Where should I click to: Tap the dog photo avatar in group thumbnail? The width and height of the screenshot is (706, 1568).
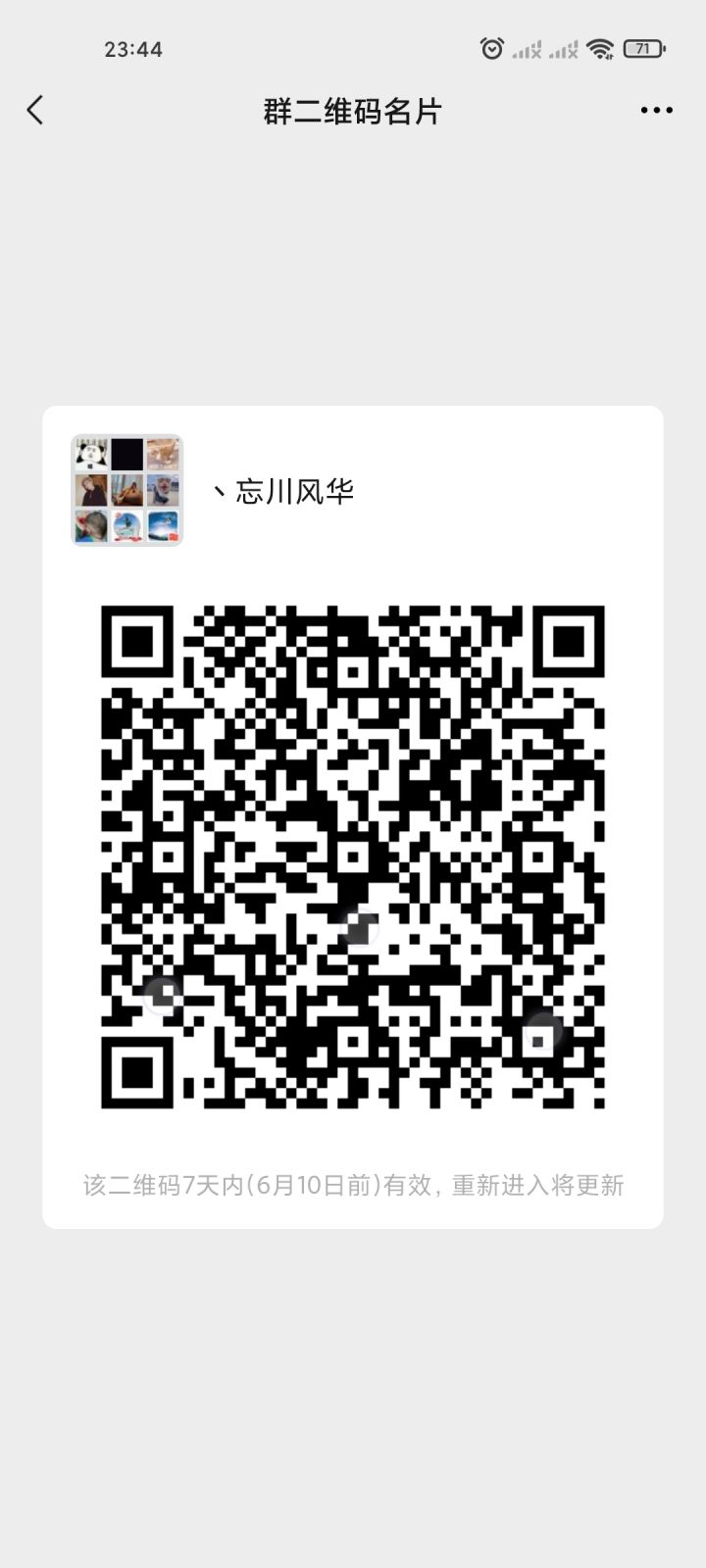click(x=162, y=489)
